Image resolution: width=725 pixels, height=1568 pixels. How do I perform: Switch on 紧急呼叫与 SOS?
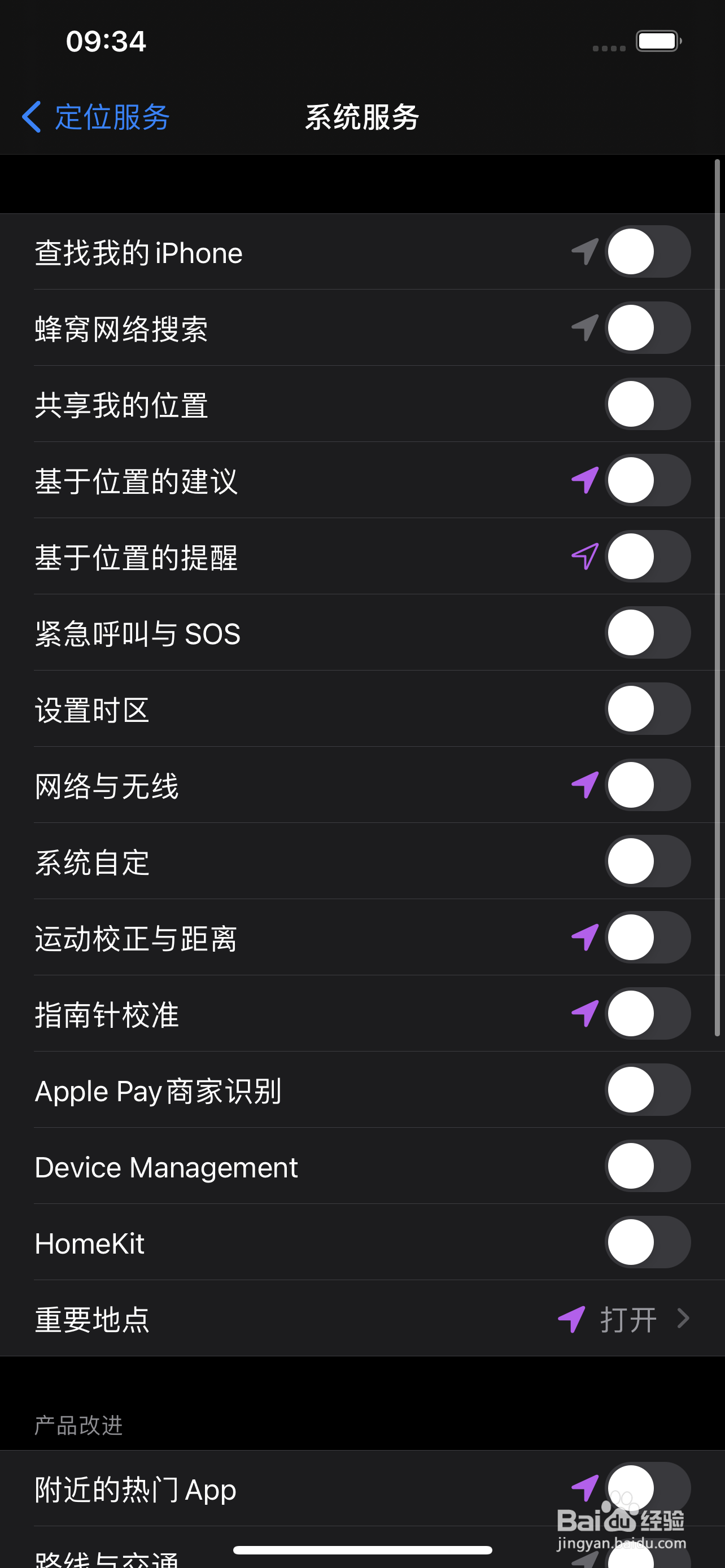[648, 632]
